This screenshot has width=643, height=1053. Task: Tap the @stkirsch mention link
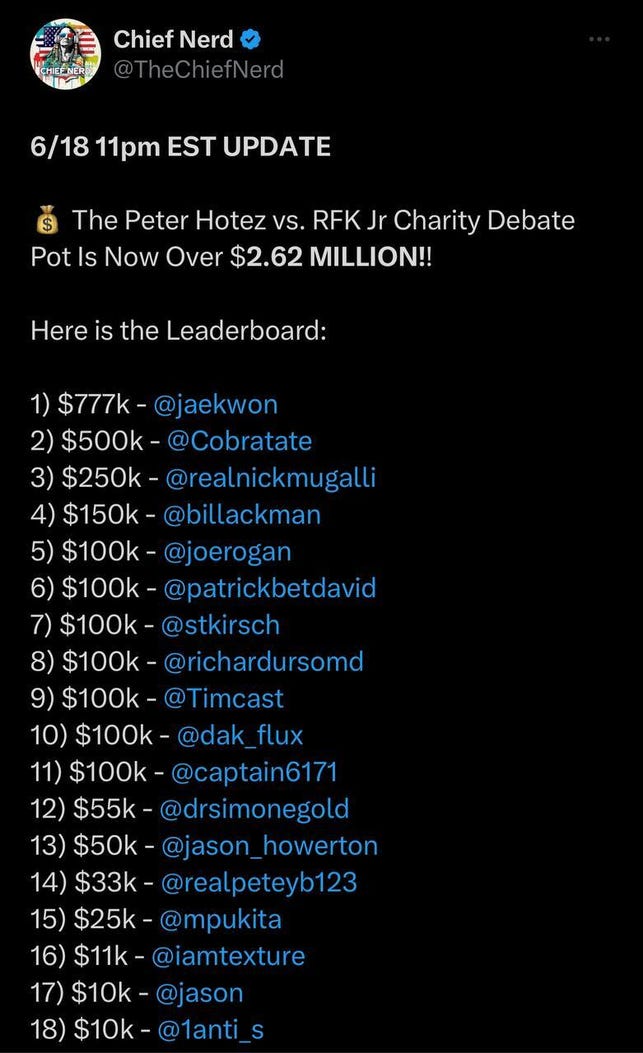click(220, 625)
